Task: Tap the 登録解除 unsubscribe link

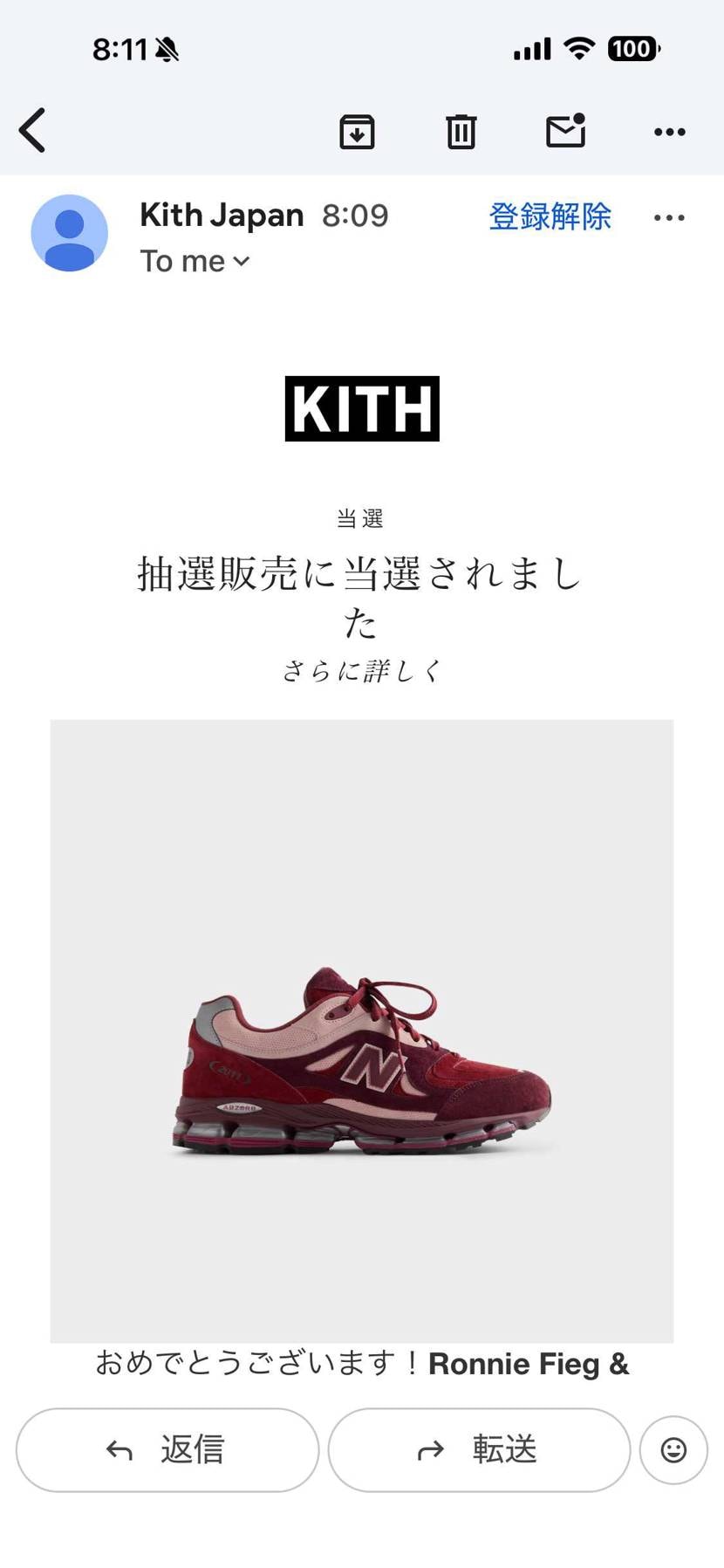Action: tap(550, 216)
